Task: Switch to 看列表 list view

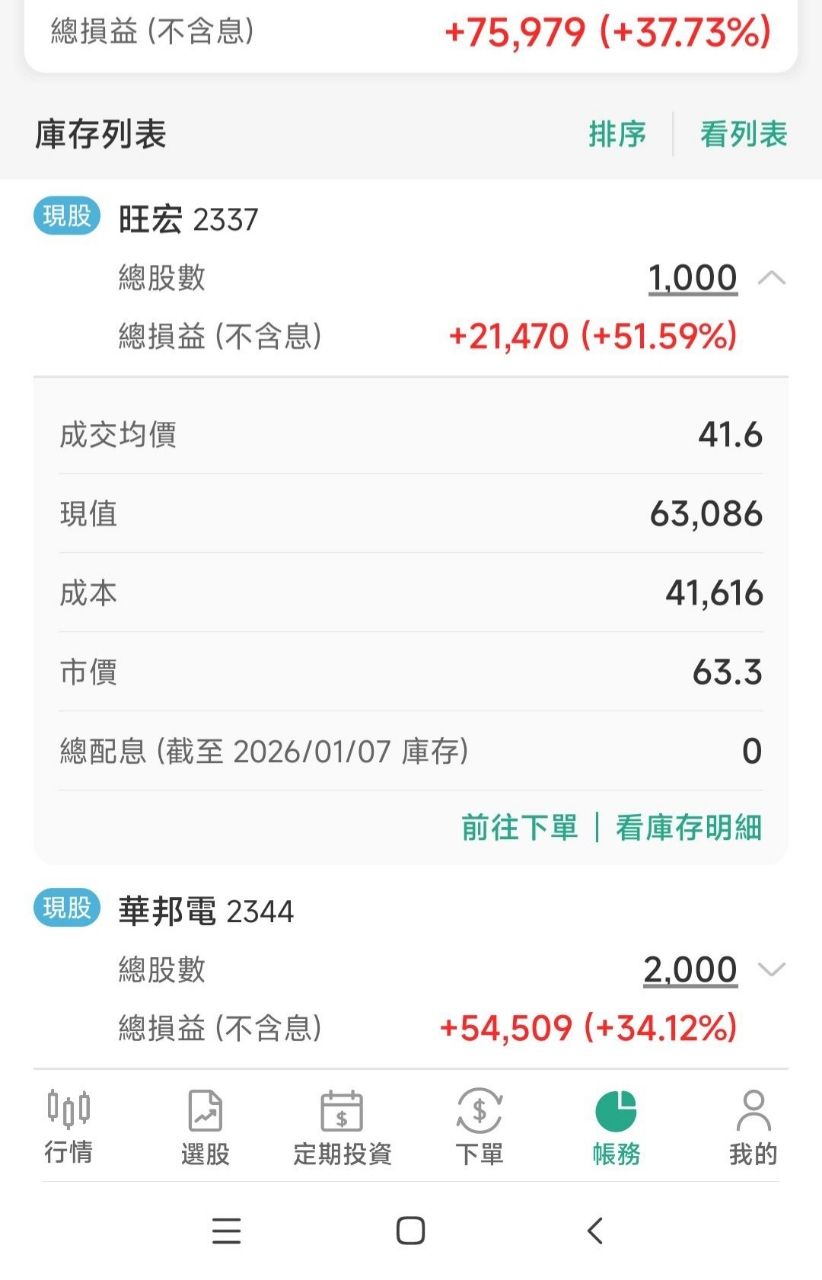Action: coord(743,134)
